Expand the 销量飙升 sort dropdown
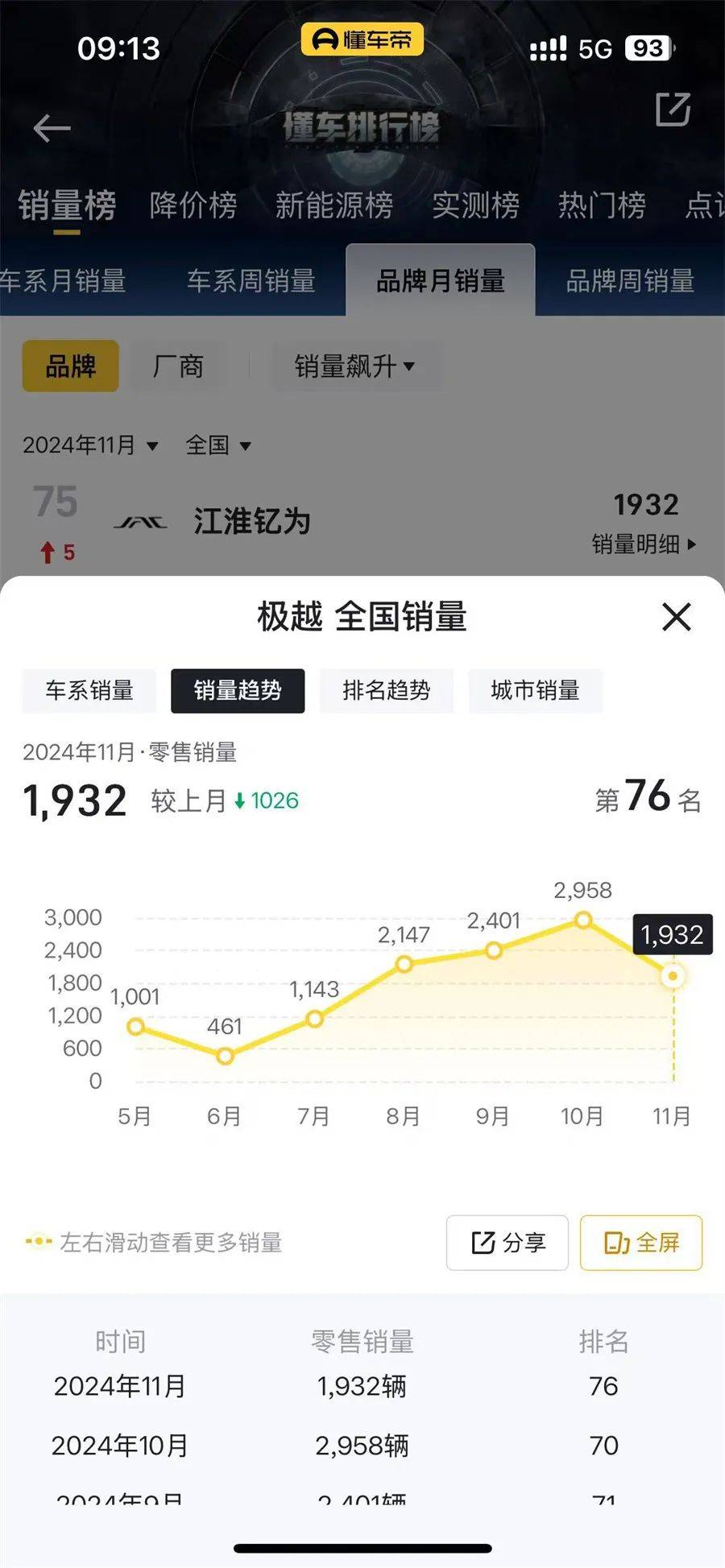 (354, 366)
